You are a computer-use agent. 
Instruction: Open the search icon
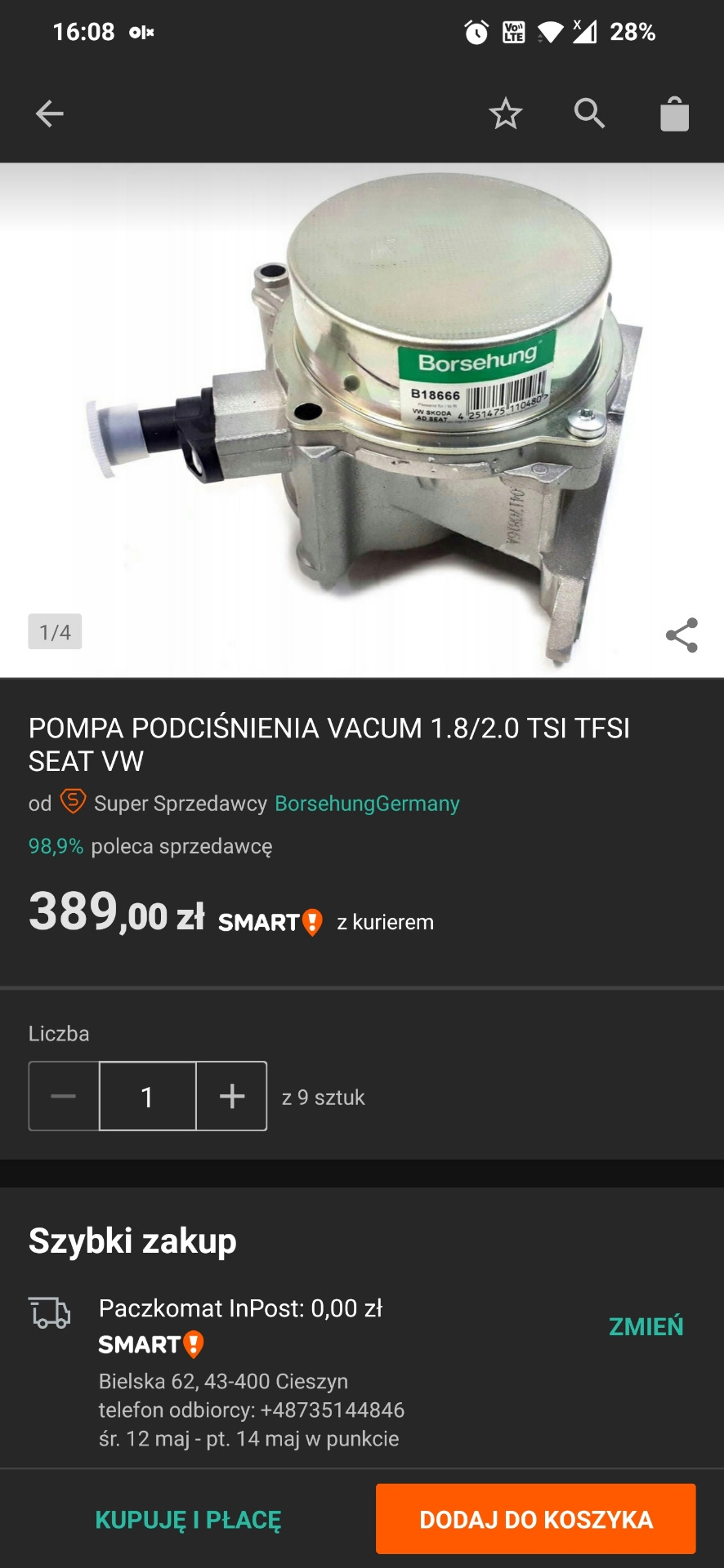(x=589, y=114)
